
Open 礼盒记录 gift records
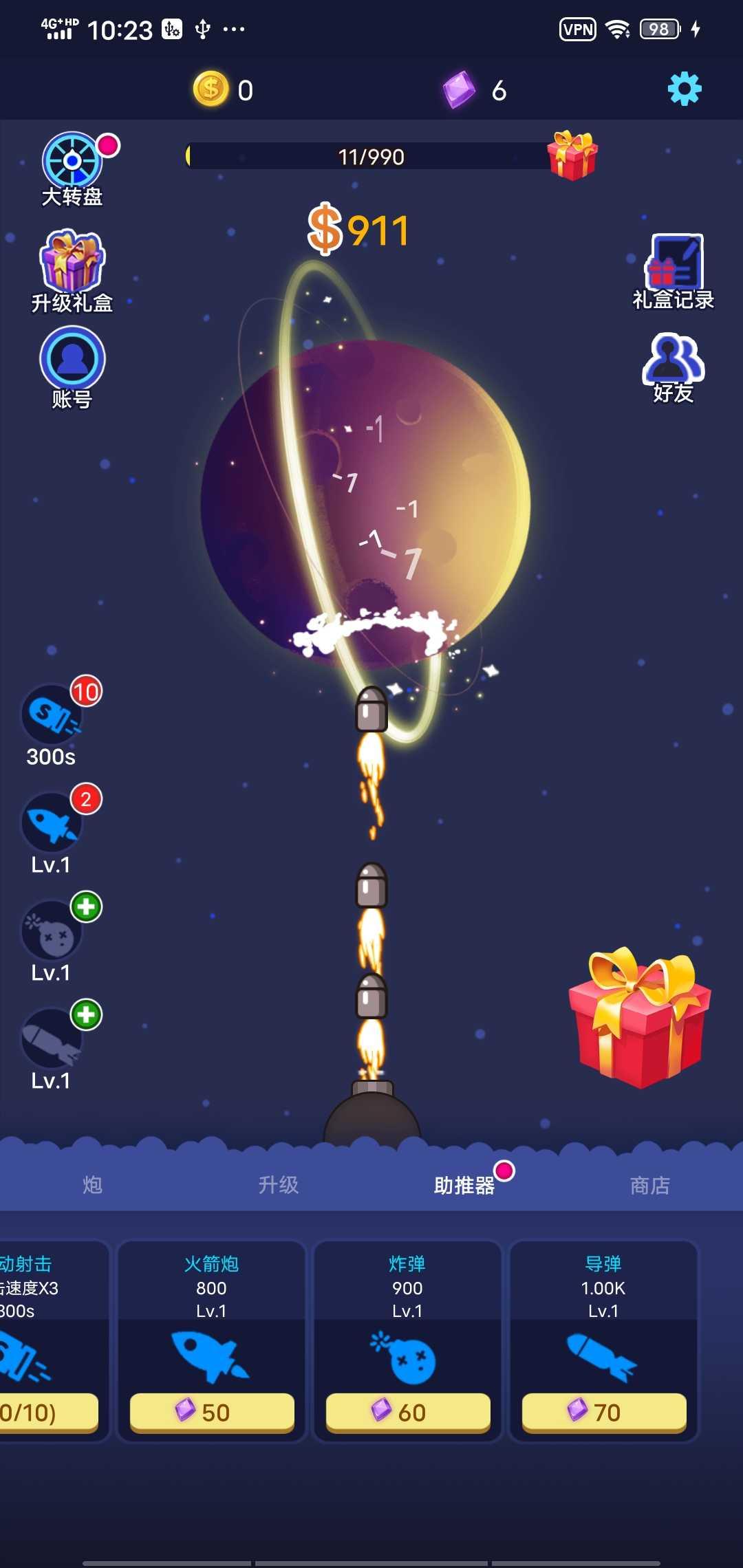pyautogui.click(x=674, y=264)
